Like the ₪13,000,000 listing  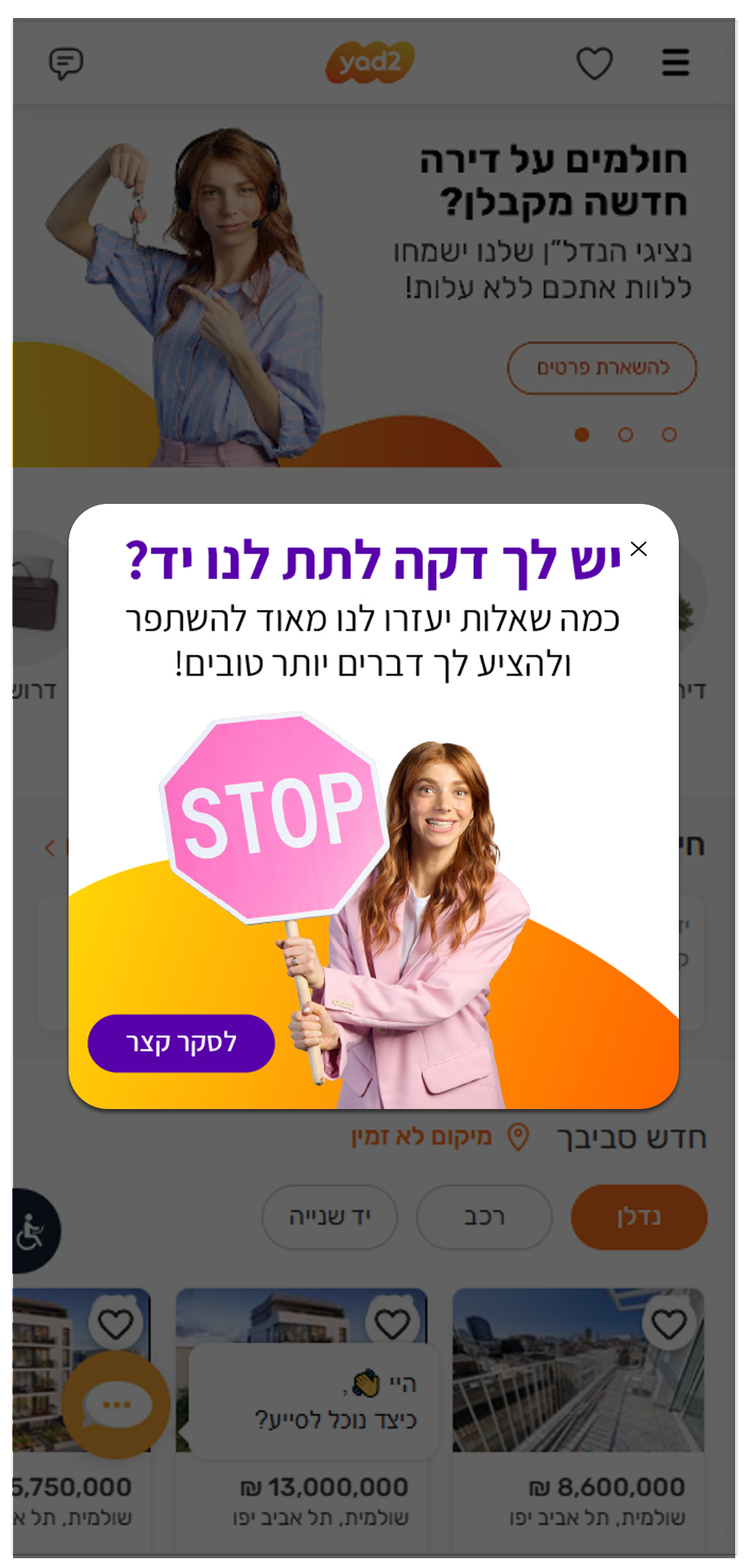point(392,1324)
